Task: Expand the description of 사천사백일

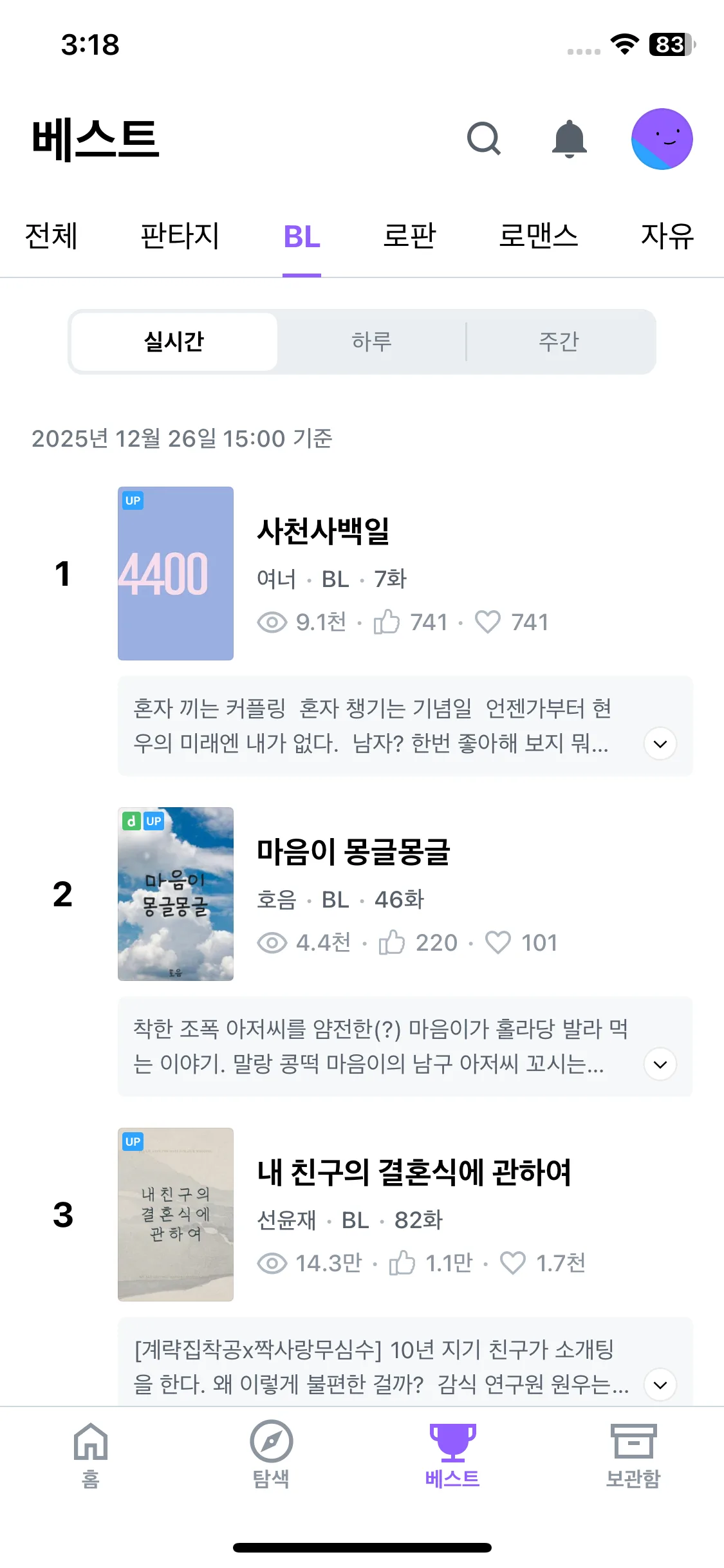Action: [660, 744]
